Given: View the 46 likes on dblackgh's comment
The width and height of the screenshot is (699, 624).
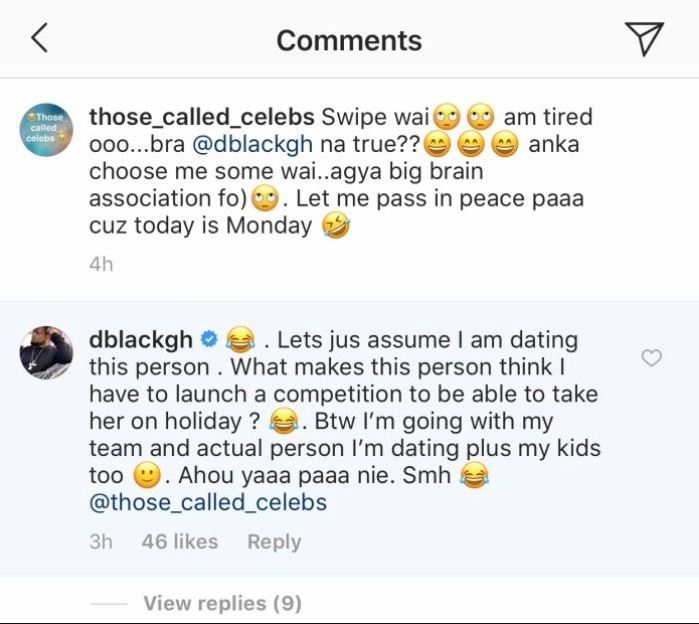Looking at the screenshot, I should pos(180,541).
